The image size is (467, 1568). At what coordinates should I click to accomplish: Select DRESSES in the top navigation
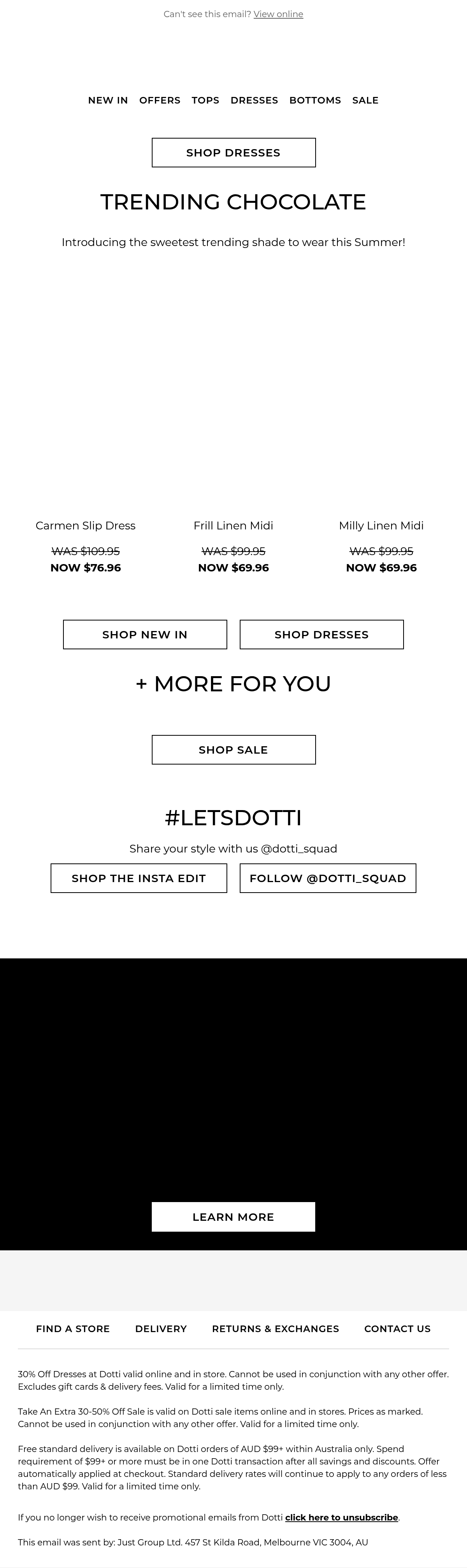click(254, 100)
